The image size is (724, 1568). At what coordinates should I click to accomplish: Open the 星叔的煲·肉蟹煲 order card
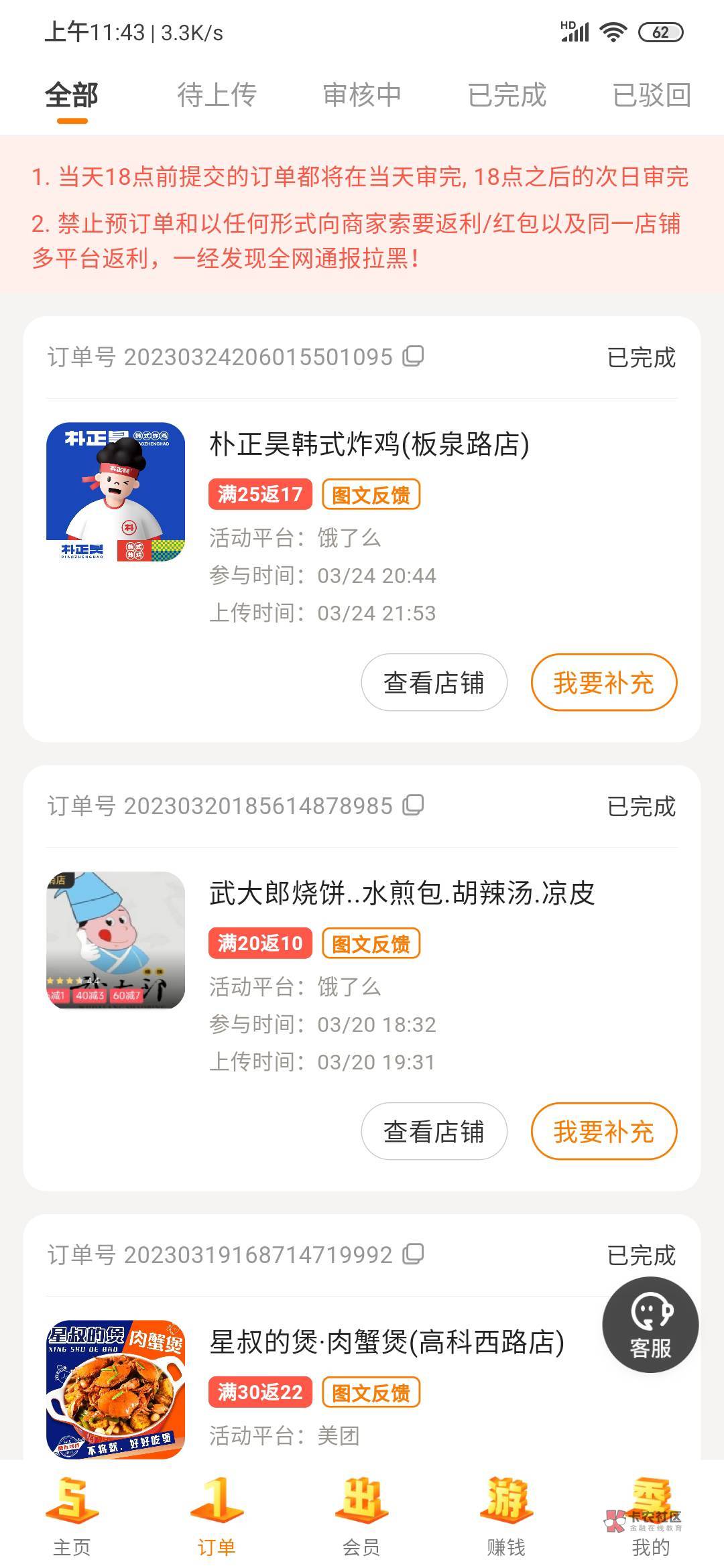(386, 1343)
